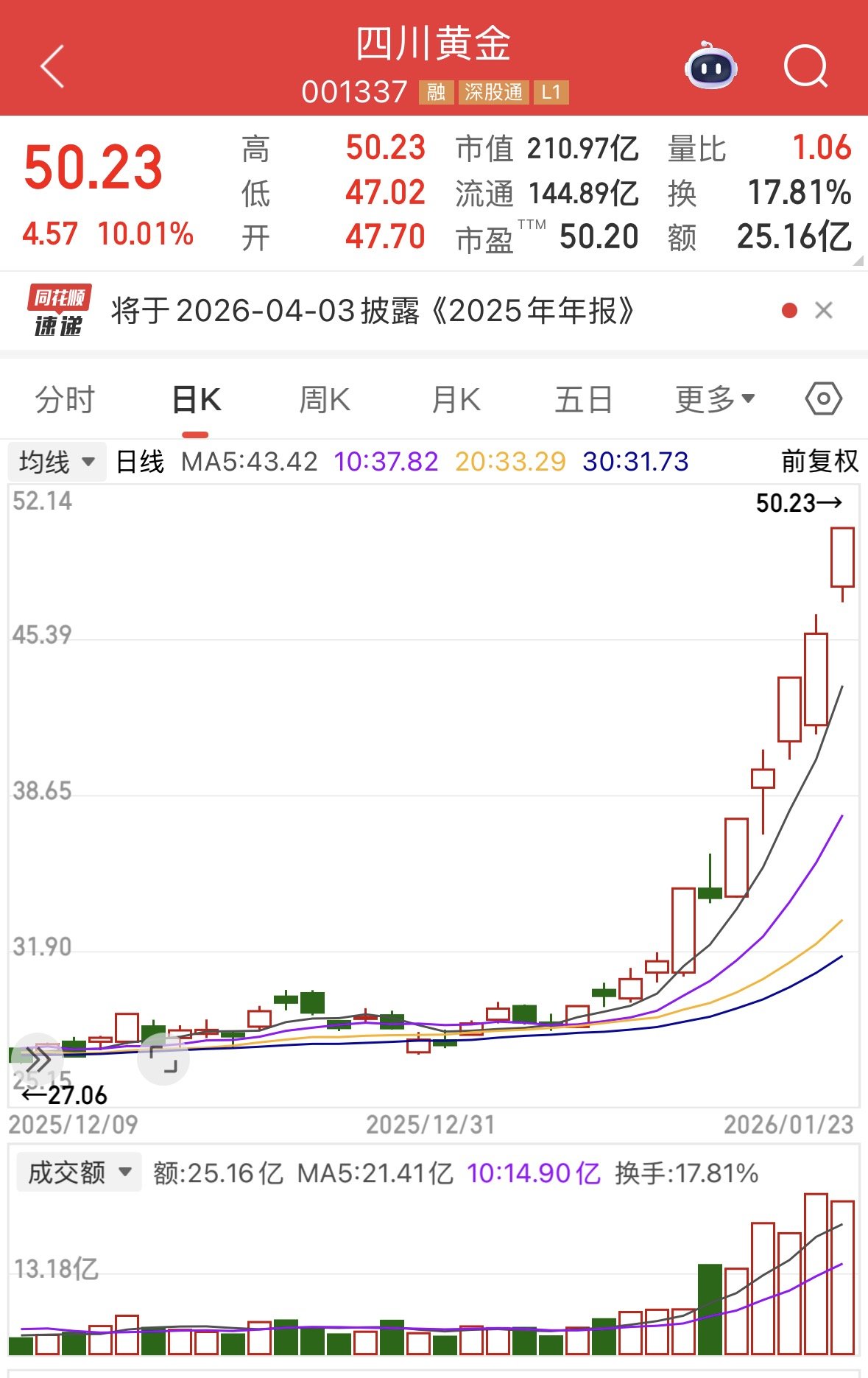The width and height of the screenshot is (868, 1378).
Task: Change the 前复权 adjustment setting
Action: [x=819, y=462]
